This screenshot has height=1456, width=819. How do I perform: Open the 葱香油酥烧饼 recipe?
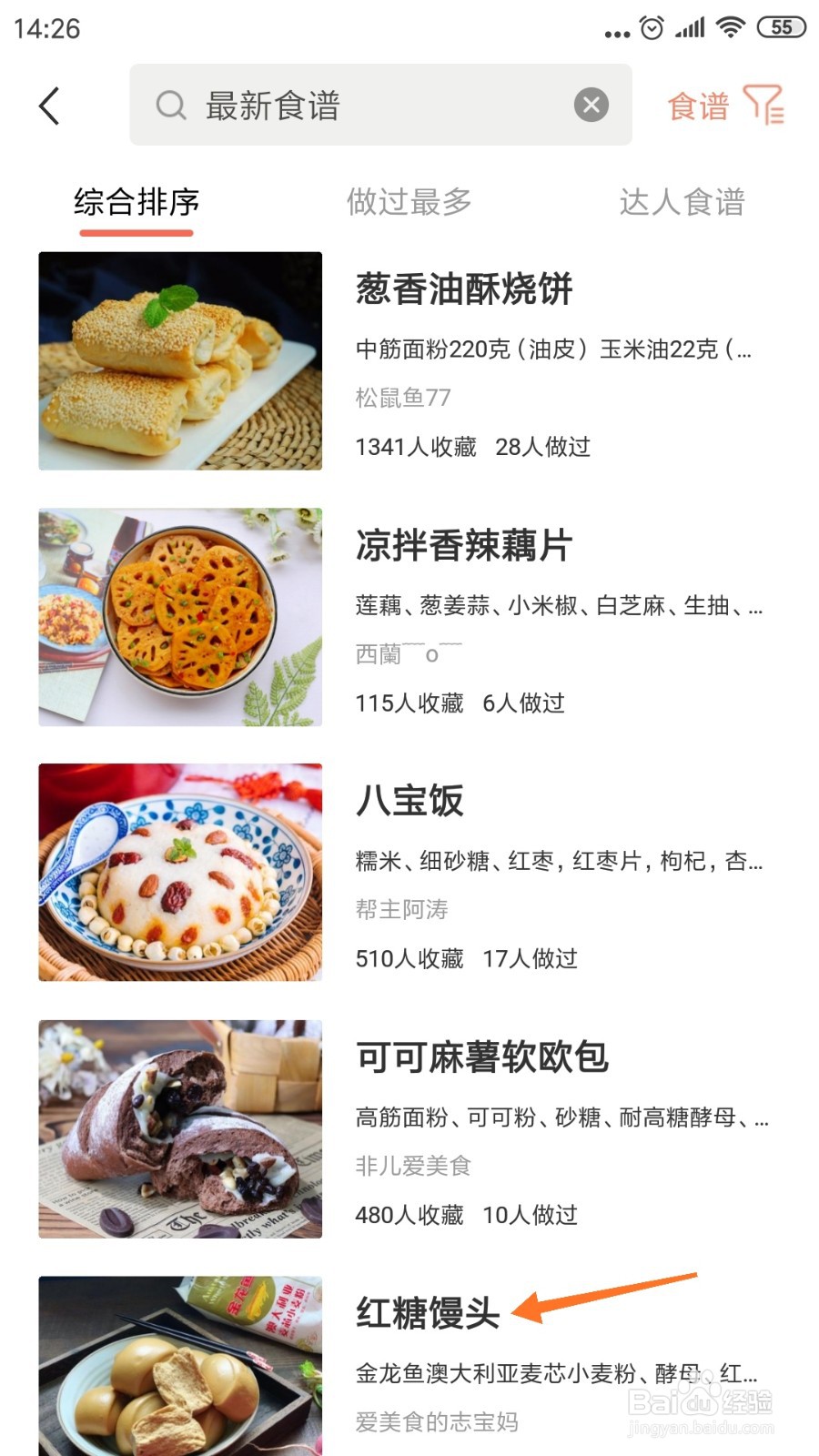(x=409, y=361)
